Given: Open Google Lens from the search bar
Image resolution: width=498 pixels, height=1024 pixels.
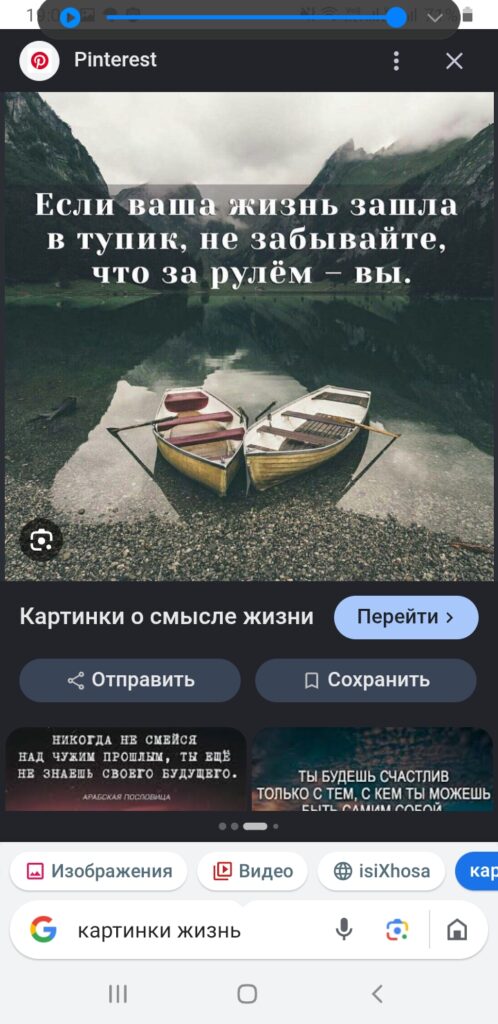Looking at the screenshot, I should (x=397, y=930).
